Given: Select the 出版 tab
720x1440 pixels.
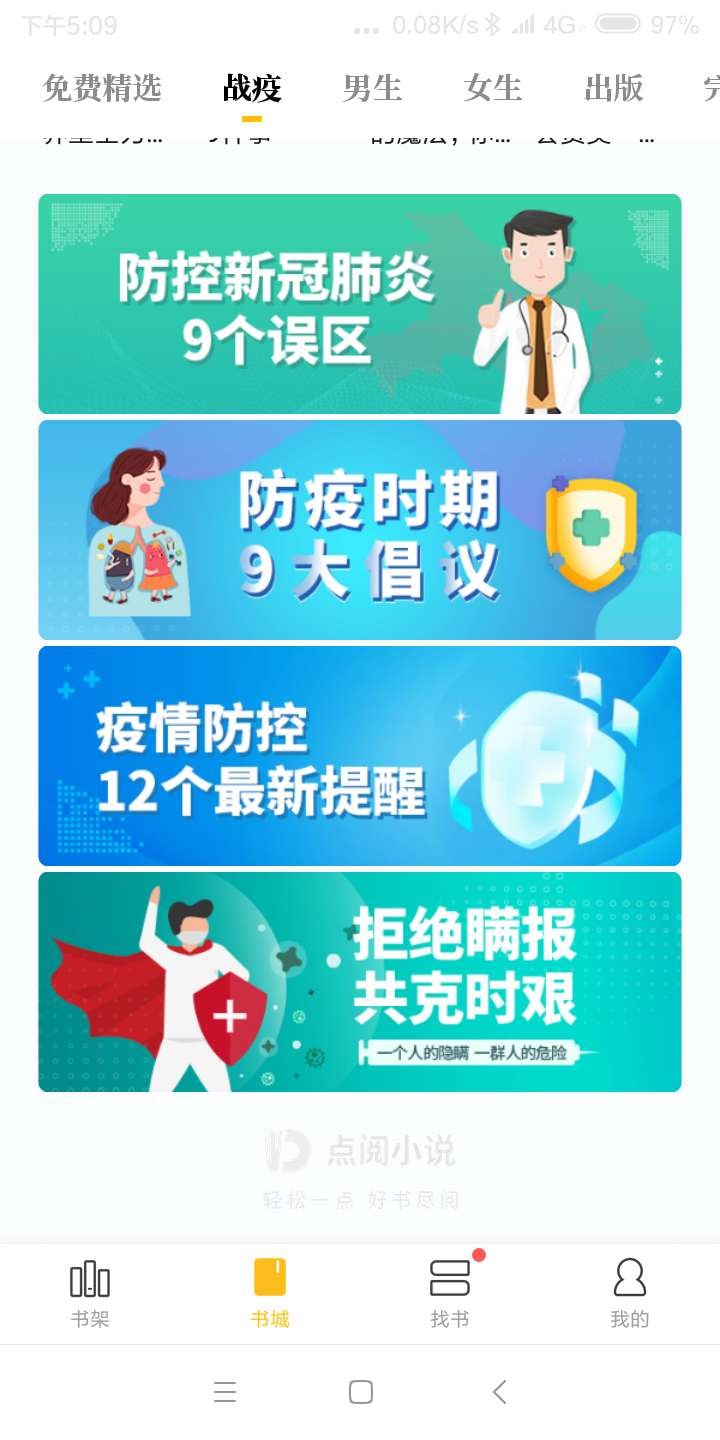Looking at the screenshot, I should pos(611,88).
